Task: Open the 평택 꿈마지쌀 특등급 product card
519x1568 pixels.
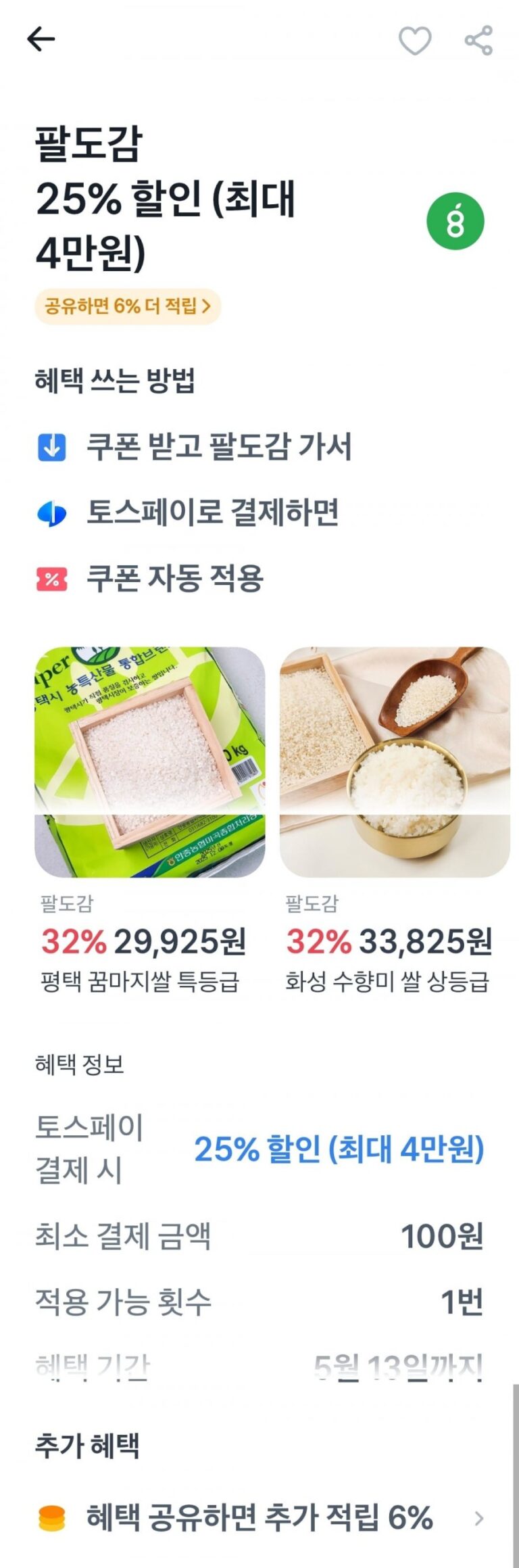Action: pos(149,821)
